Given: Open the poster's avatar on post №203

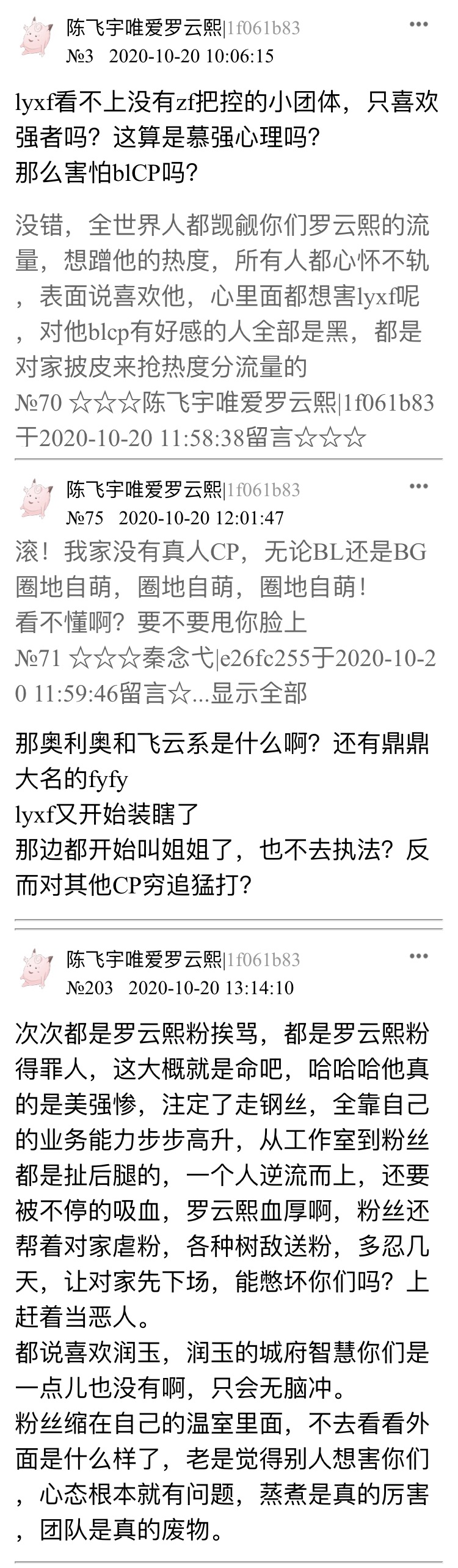Looking at the screenshot, I should pos(38,970).
